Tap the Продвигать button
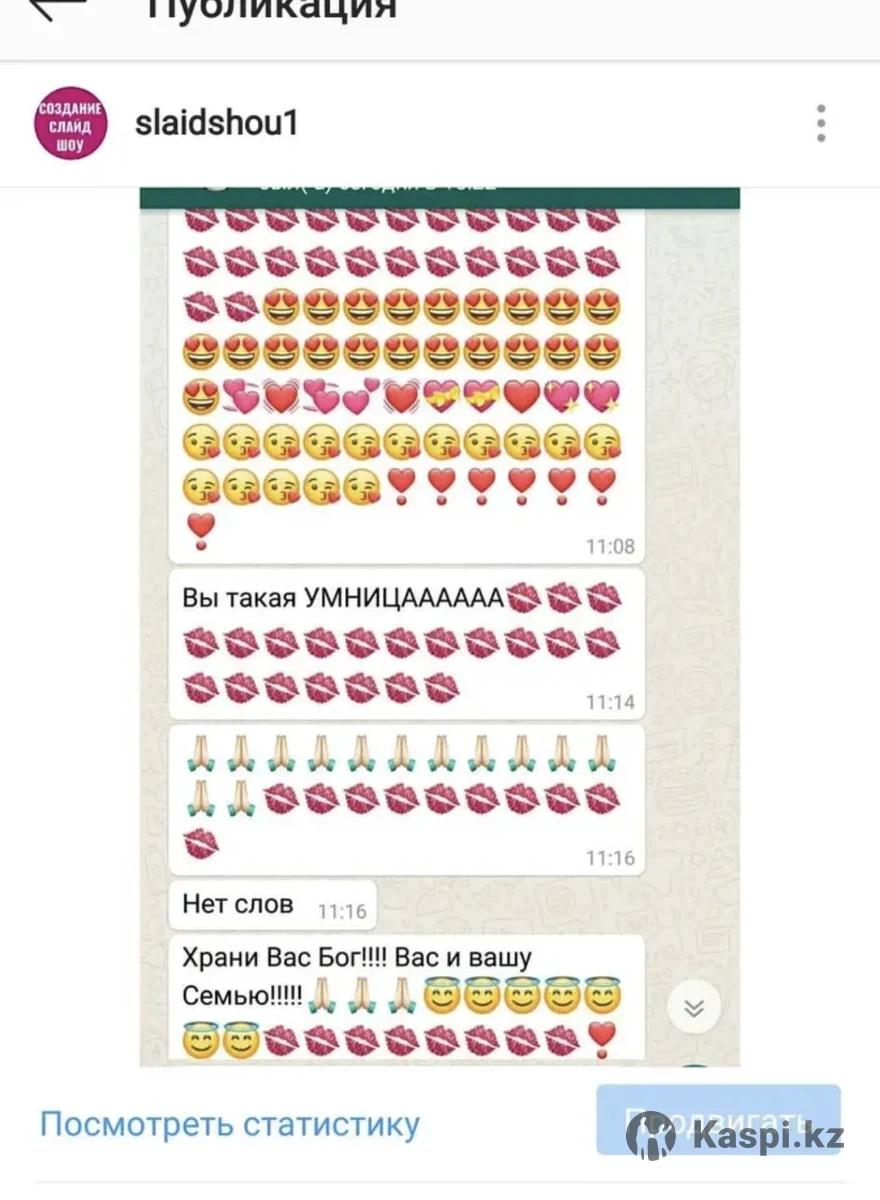 tap(718, 1120)
